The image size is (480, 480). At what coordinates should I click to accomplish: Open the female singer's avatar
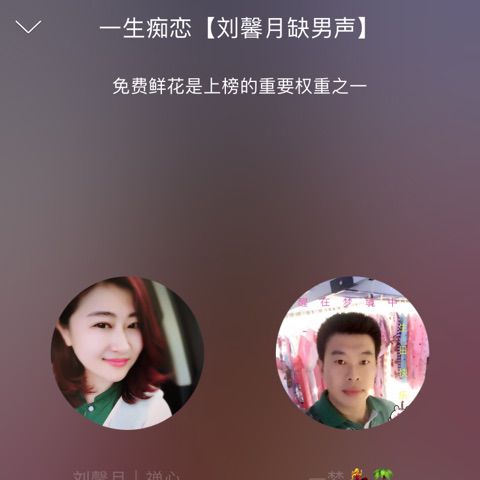point(127,353)
